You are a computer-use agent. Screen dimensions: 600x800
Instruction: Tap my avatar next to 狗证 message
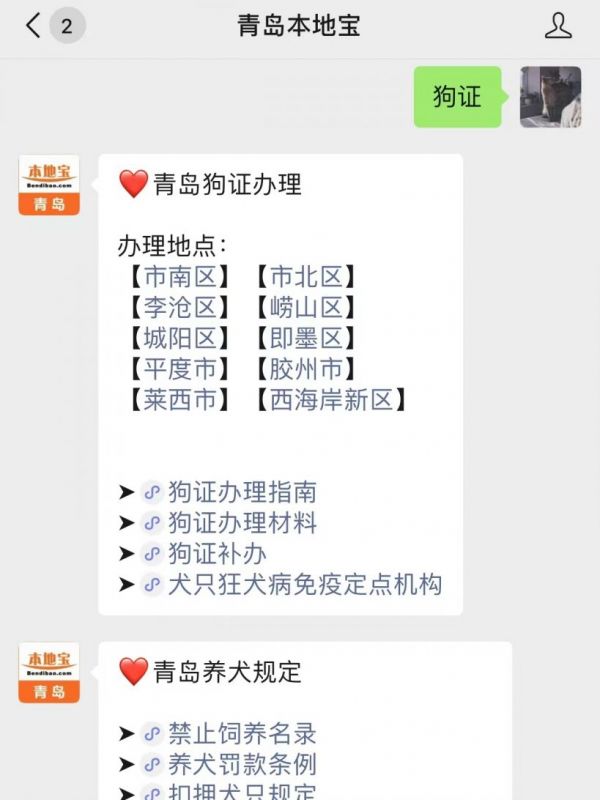[550, 97]
